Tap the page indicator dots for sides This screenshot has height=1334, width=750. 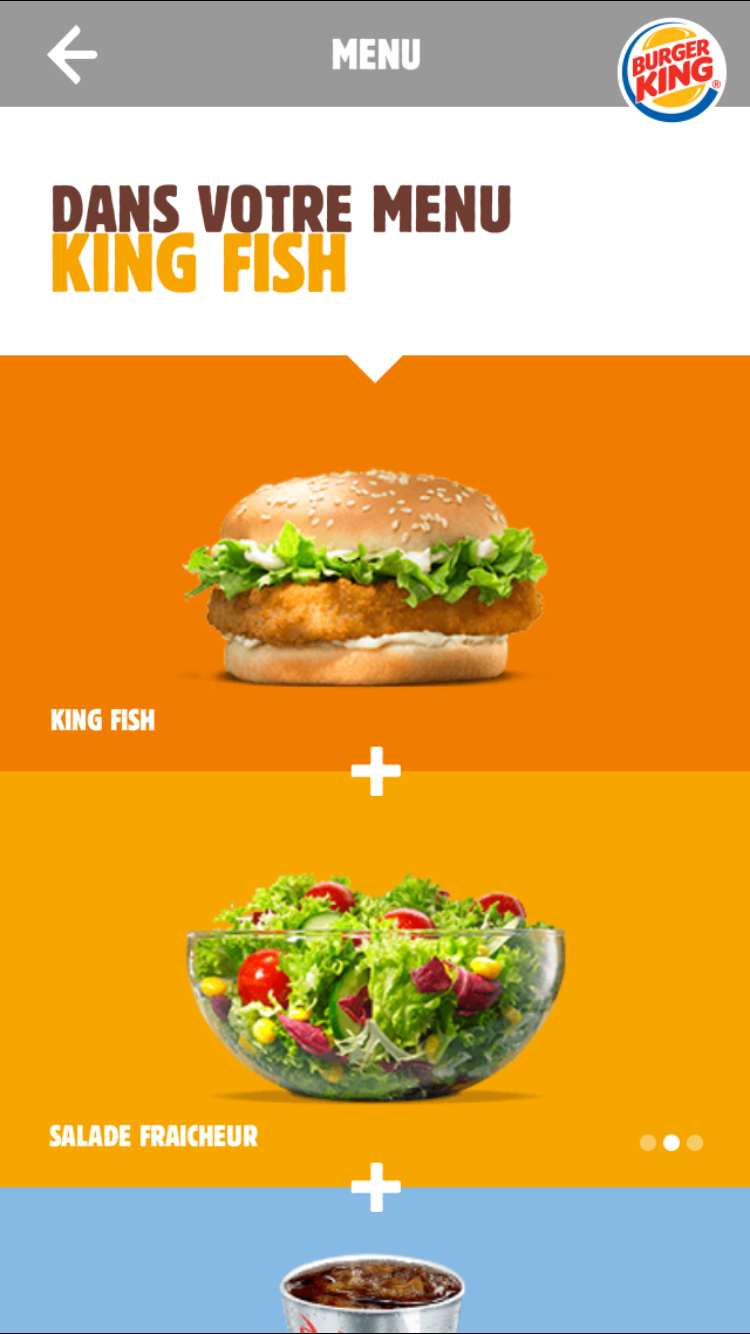671,1142
